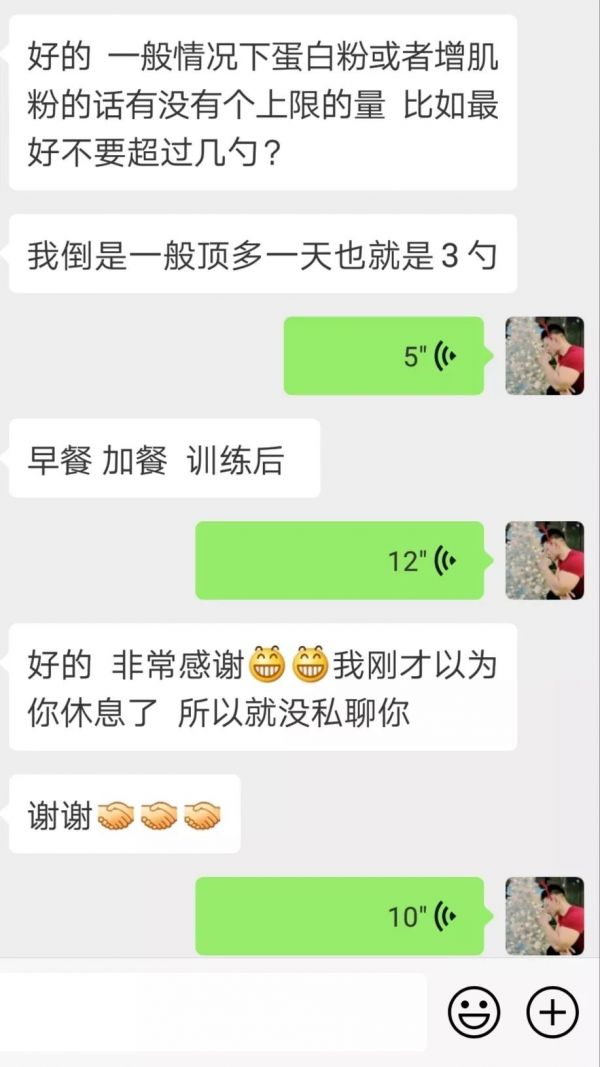Open sender's avatar beside 12-second voice message

click(x=544, y=560)
